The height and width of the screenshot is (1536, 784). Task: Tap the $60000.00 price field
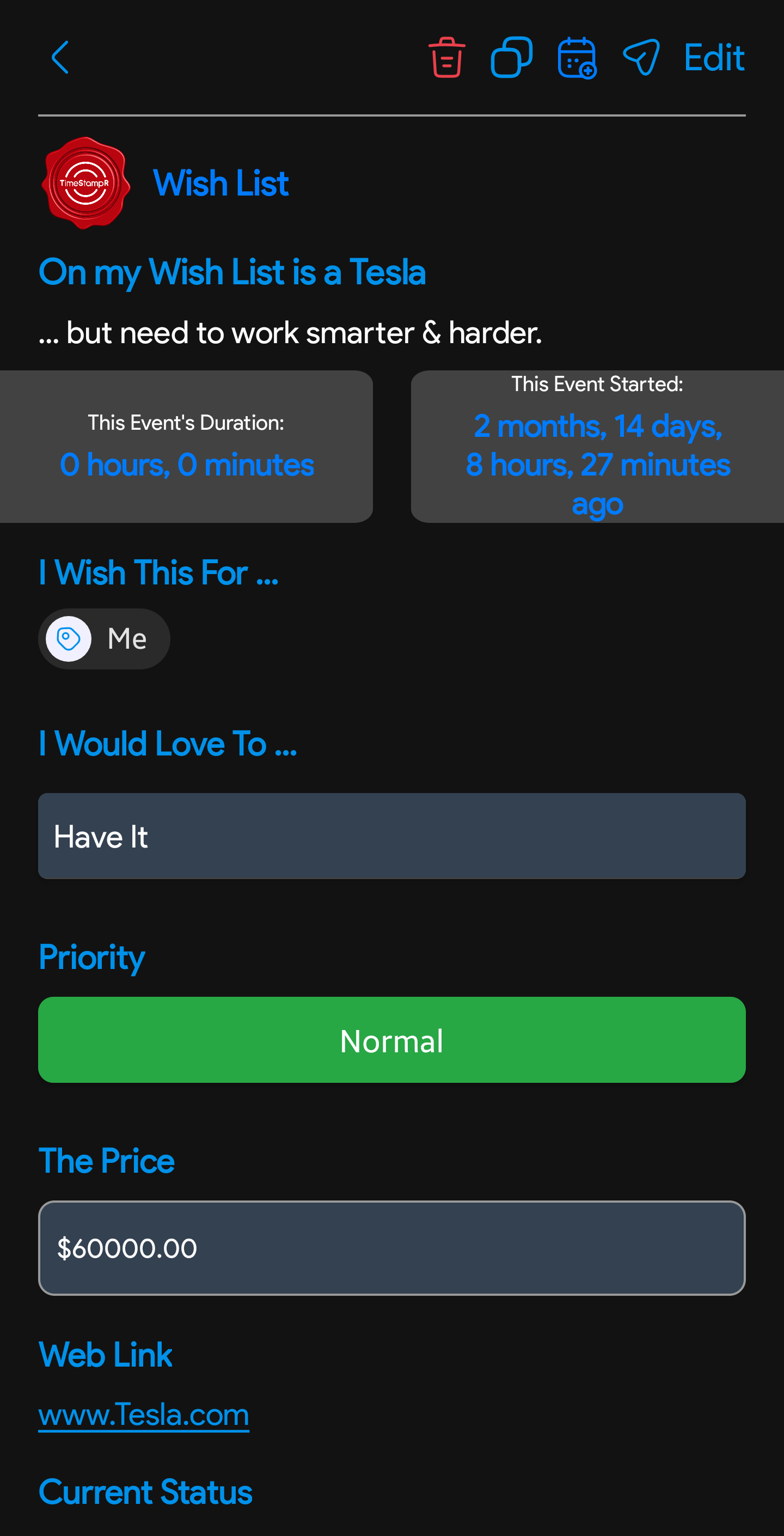pos(391,1247)
